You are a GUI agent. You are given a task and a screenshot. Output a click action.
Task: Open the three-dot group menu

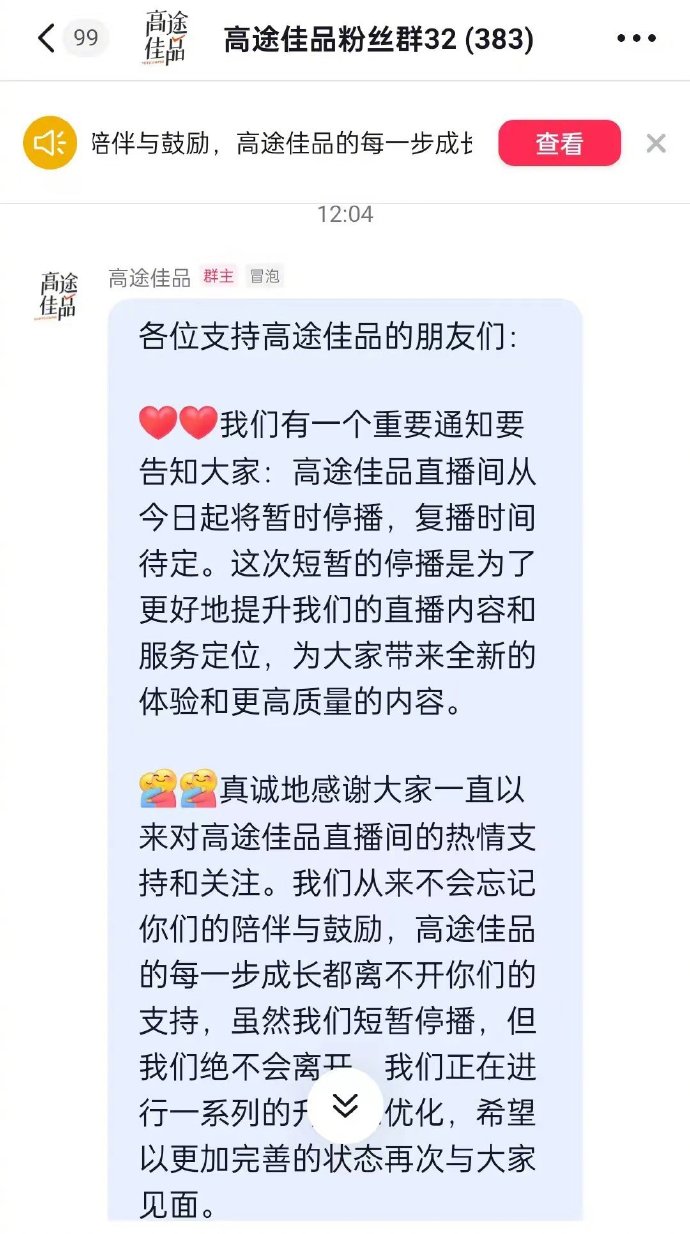(636, 39)
